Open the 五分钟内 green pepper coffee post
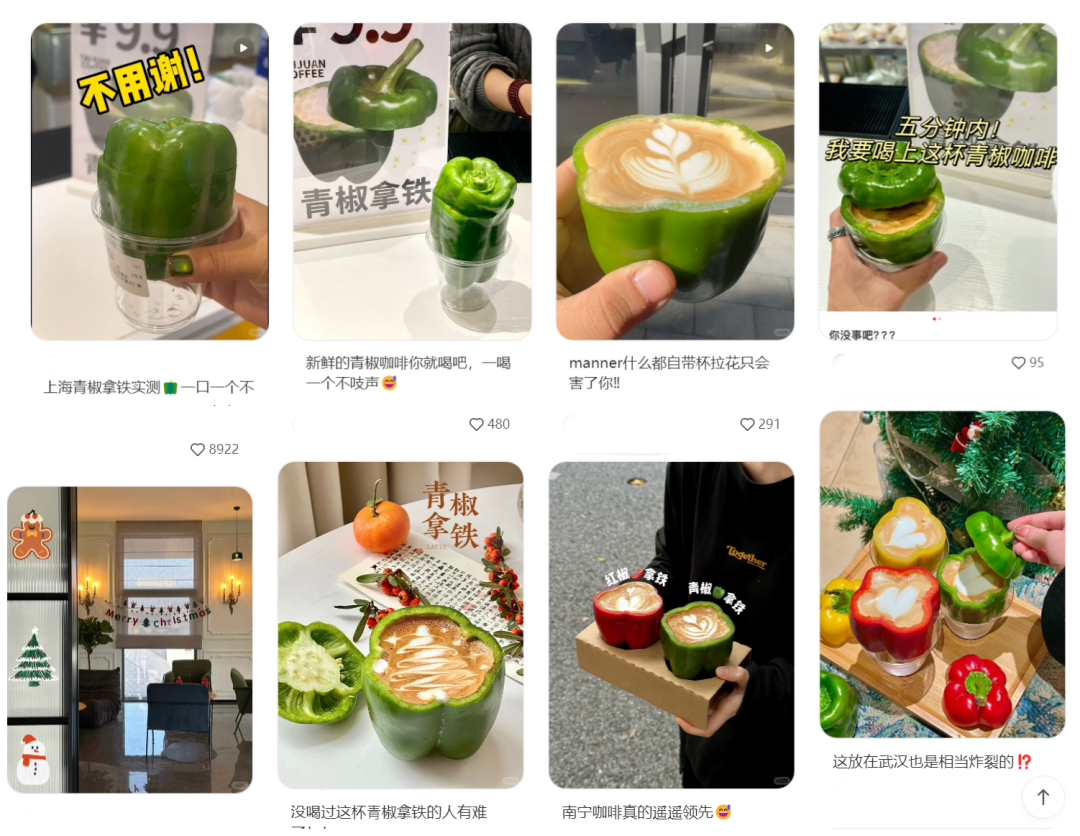The height and width of the screenshot is (836, 1080). [938, 168]
